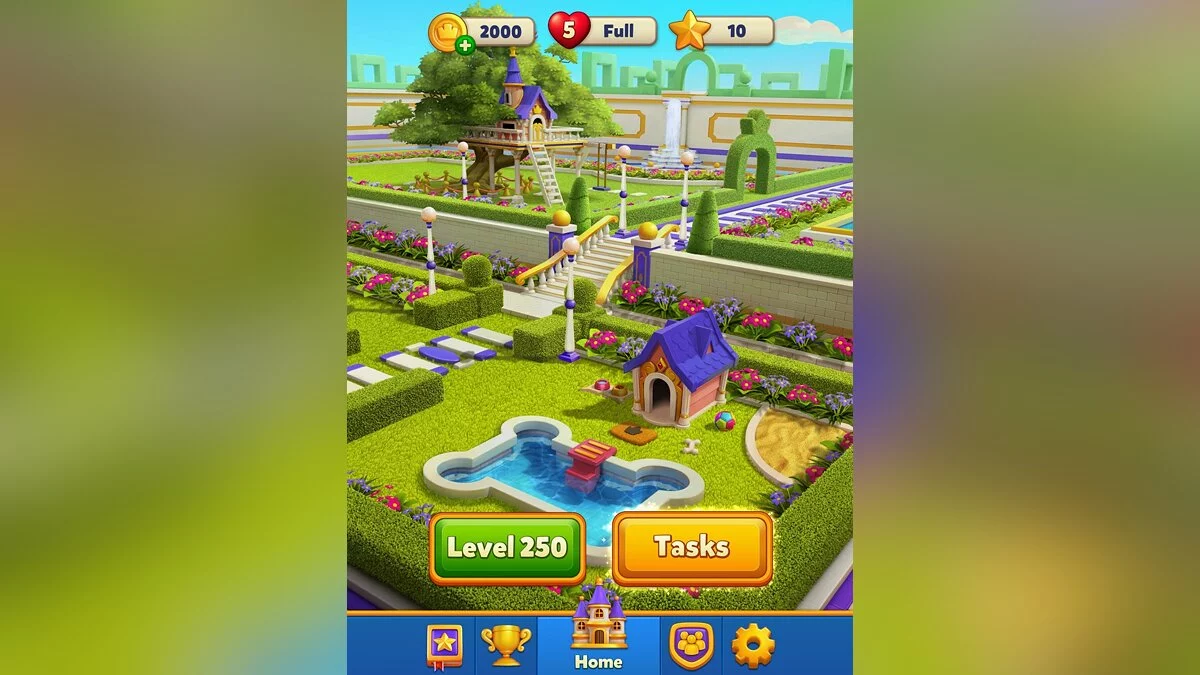
Task: Open settings gear
Action: pyautogui.click(x=752, y=645)
